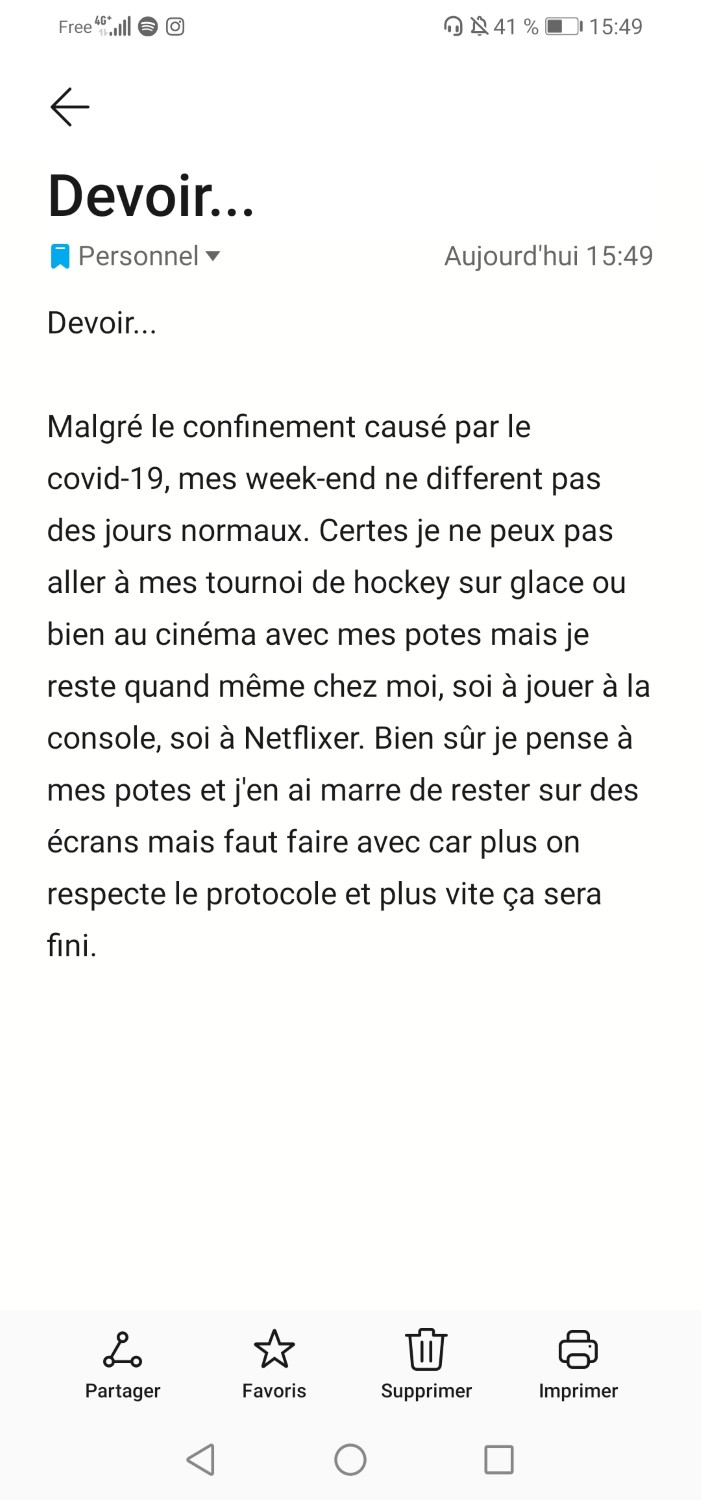The height and width of the screenshot is (1500, 701).
Task: Go to the home screen
Action: pos(350,1460)
